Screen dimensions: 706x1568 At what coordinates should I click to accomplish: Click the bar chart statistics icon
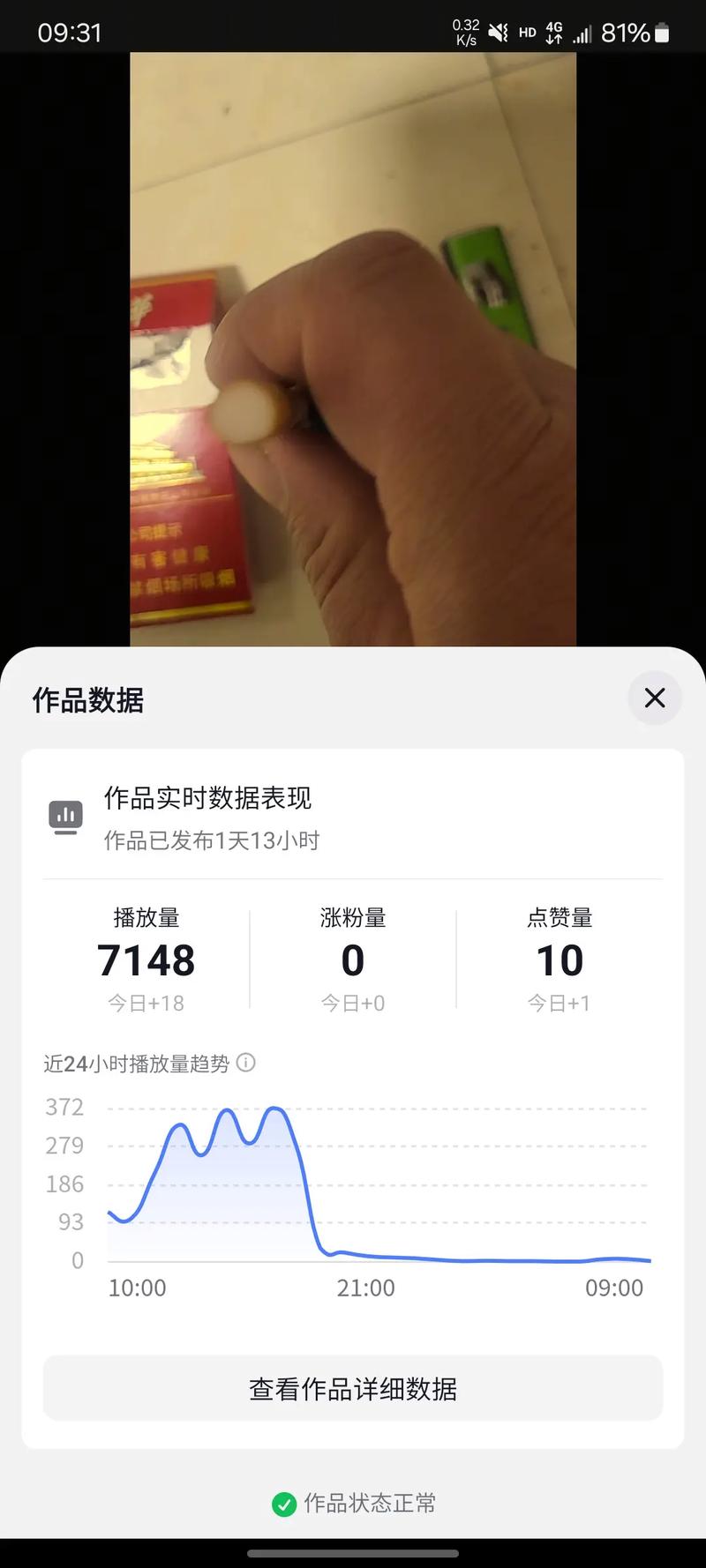coord(65,815)
